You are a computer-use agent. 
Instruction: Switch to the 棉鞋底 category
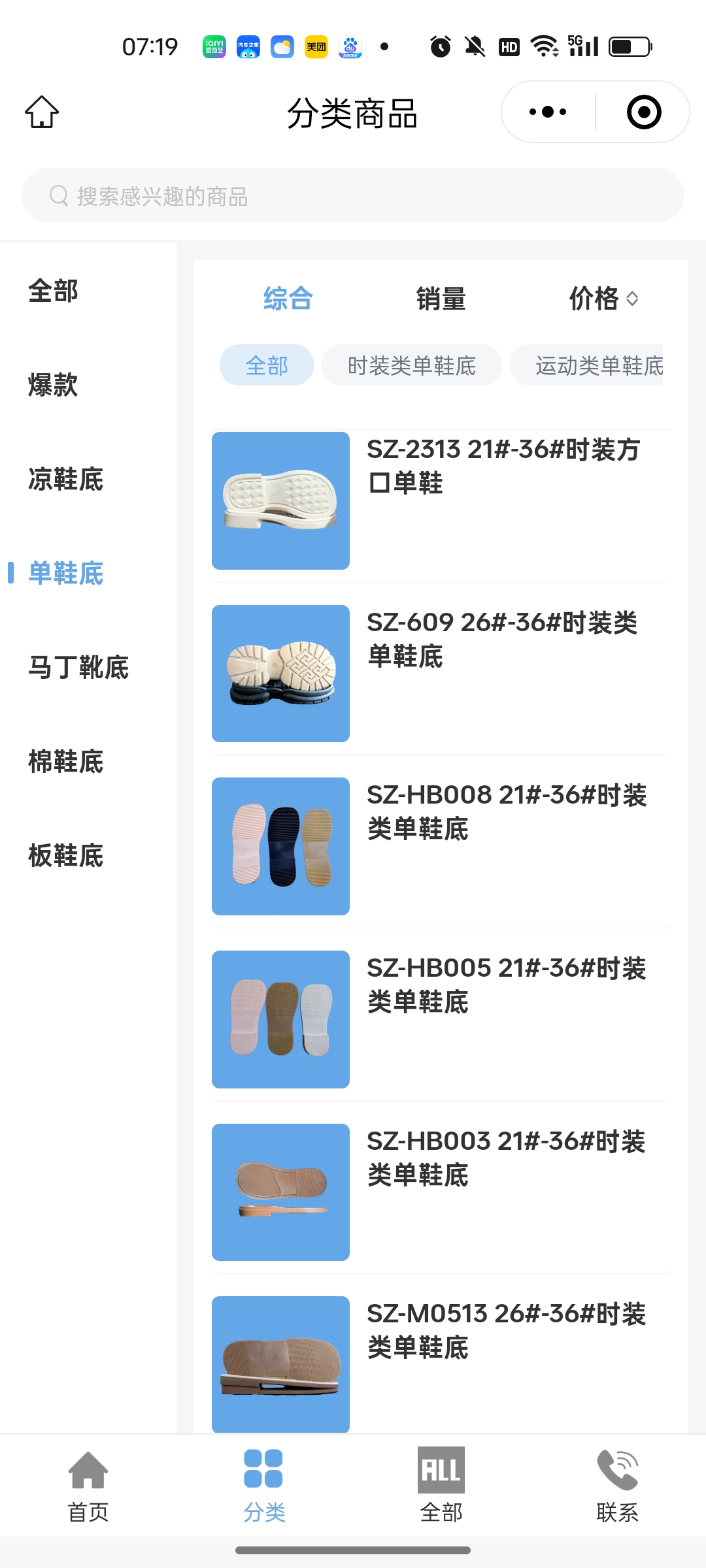65,762
